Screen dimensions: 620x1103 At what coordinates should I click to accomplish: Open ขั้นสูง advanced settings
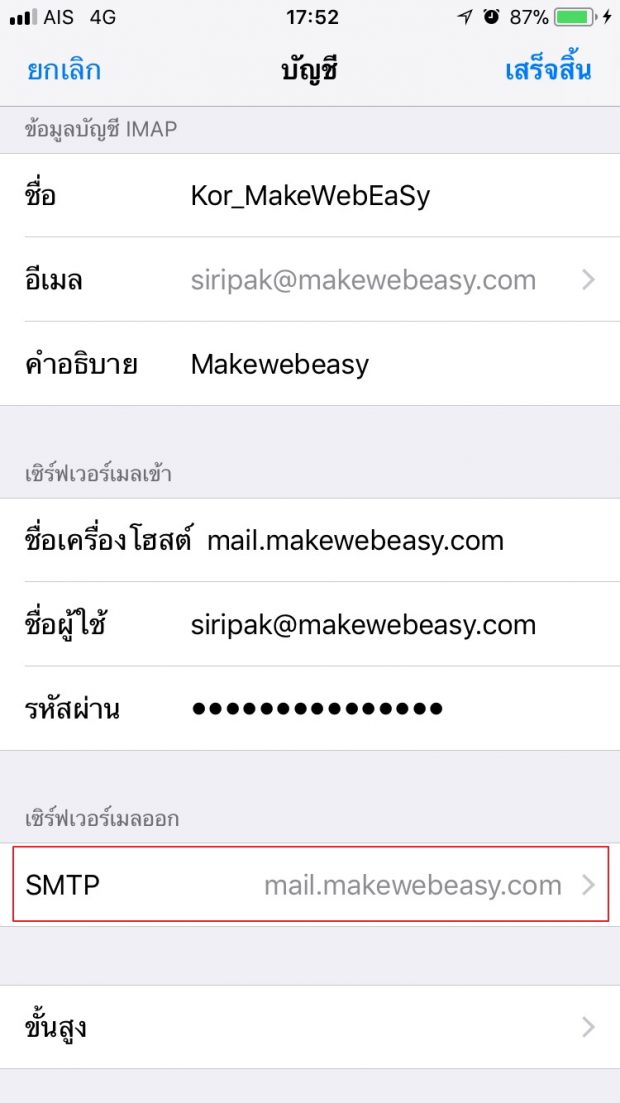pos(310,1027)
